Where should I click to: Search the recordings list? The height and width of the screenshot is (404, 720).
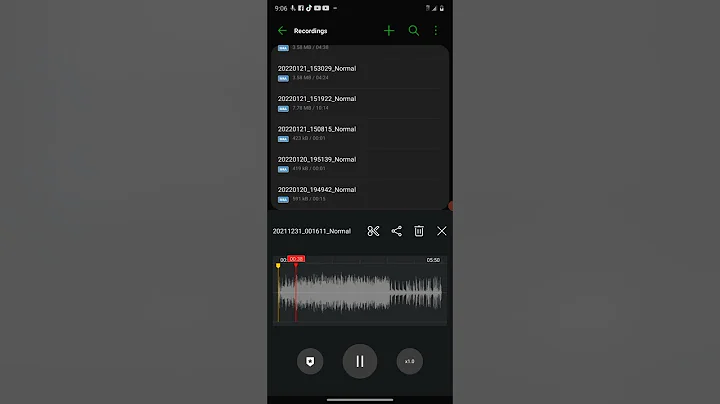click(x=414, y=31)
